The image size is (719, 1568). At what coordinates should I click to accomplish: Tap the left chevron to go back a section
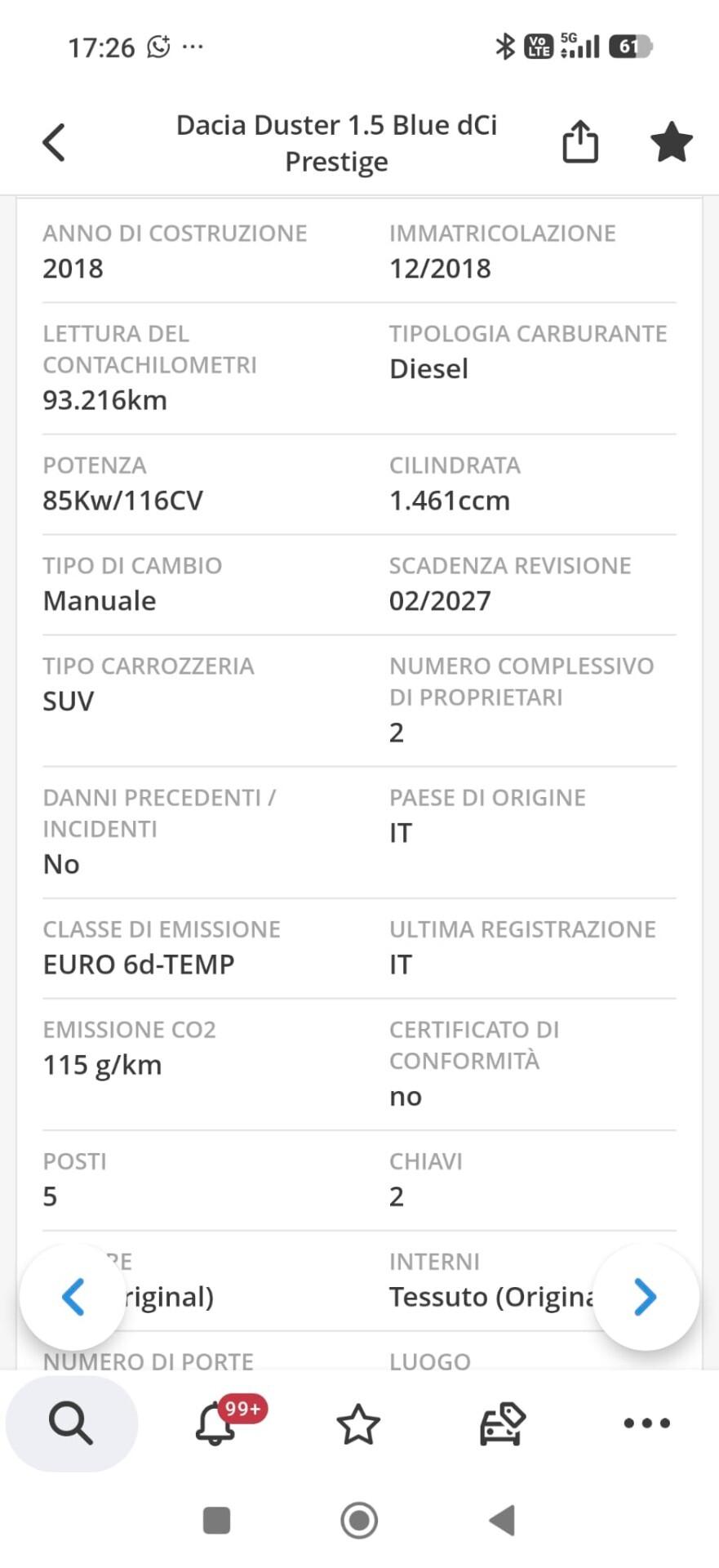tap(74, 1297)
